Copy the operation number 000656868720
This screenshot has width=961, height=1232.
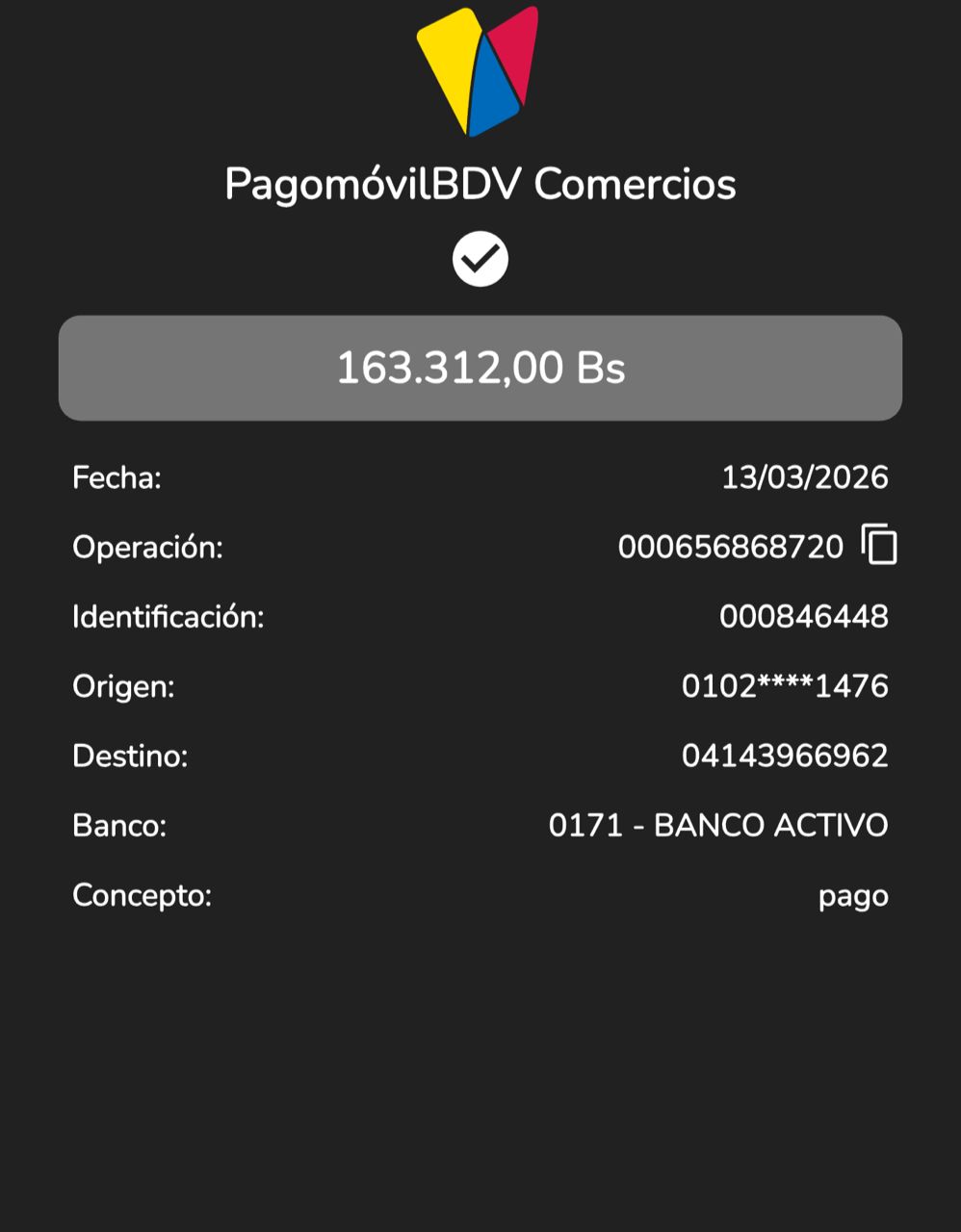point(879,545)
